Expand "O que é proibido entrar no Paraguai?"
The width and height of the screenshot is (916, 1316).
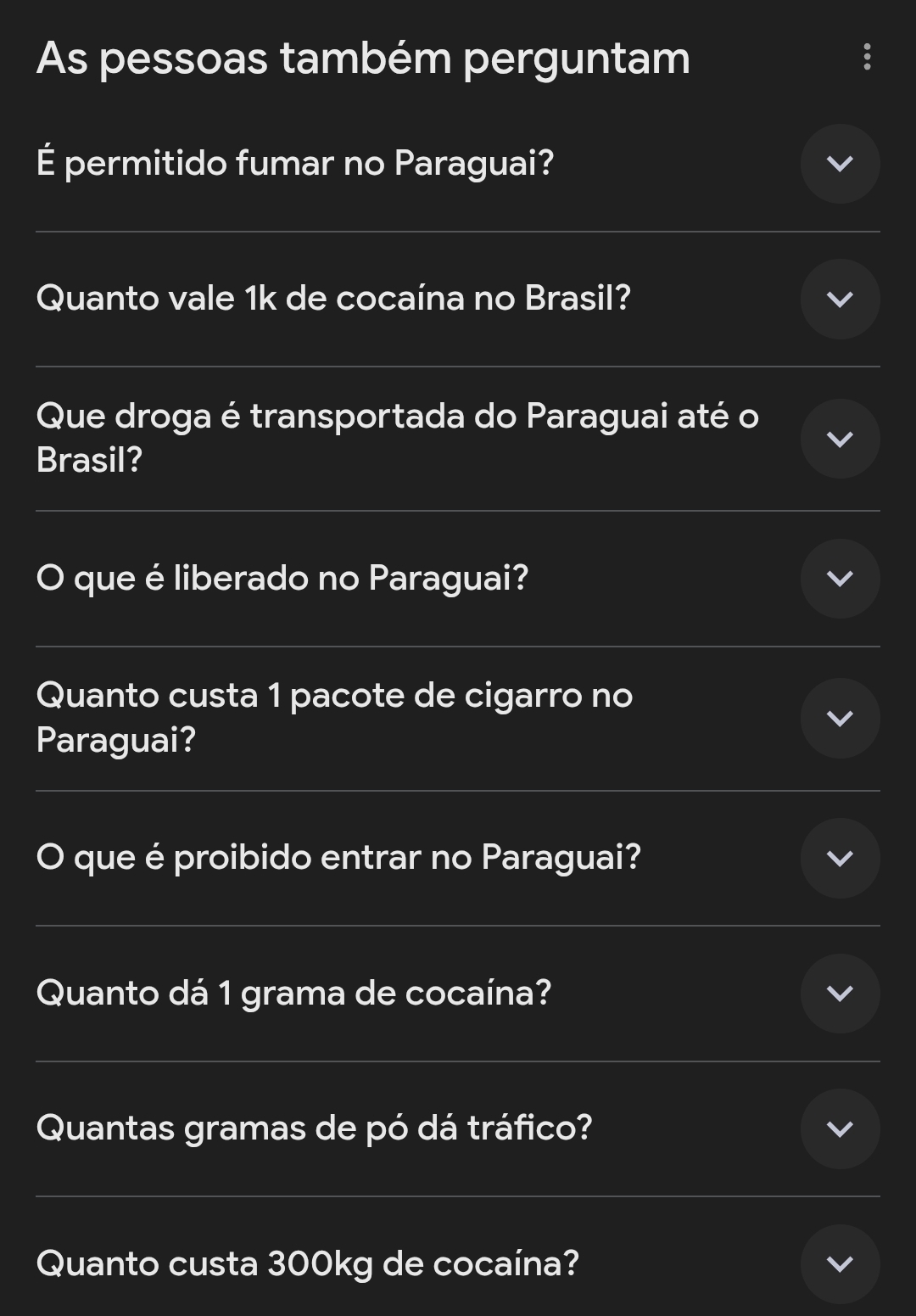click(x=840, y=858)
